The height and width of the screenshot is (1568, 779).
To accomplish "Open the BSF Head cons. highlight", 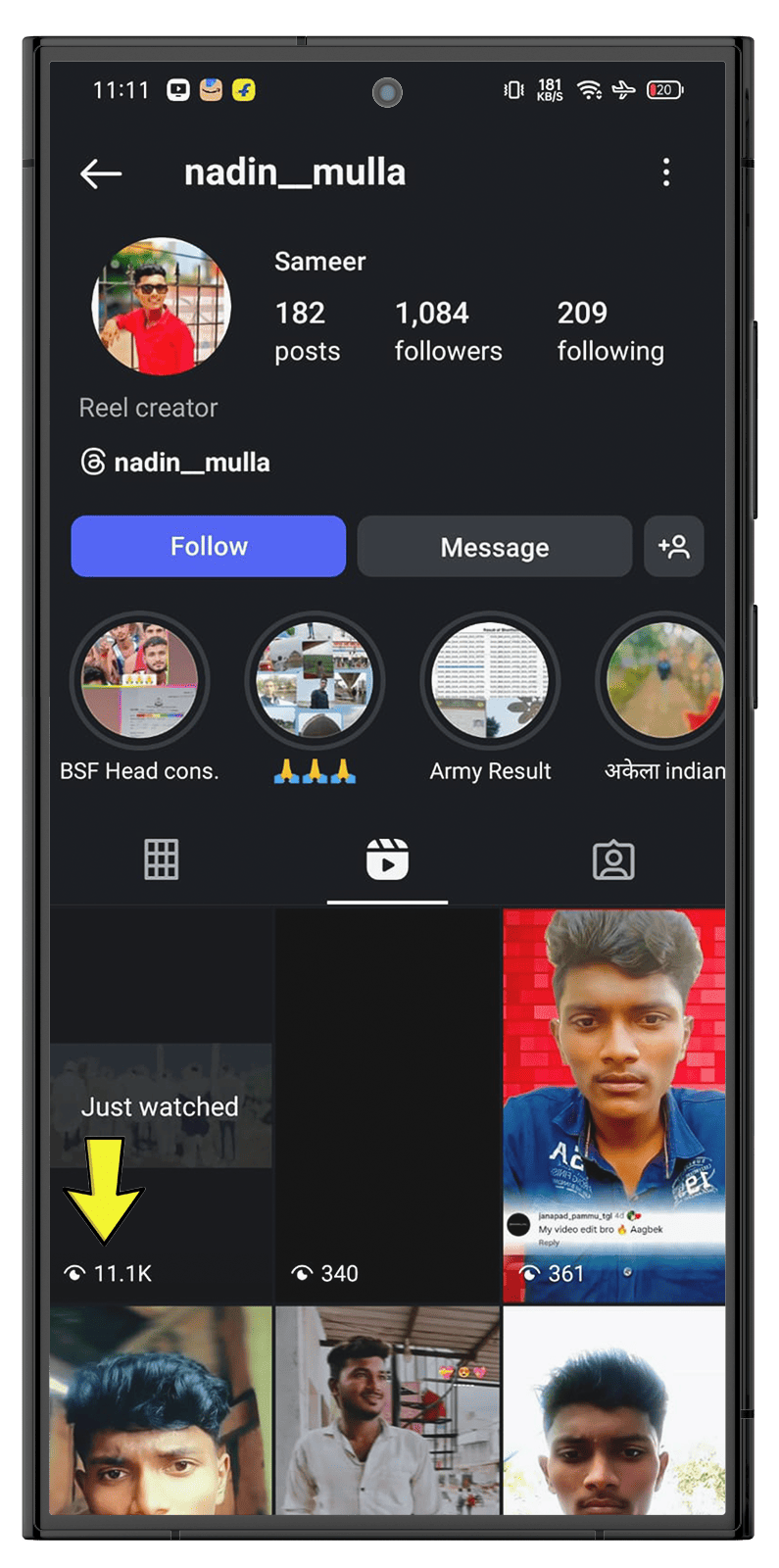I will [139, 681].
